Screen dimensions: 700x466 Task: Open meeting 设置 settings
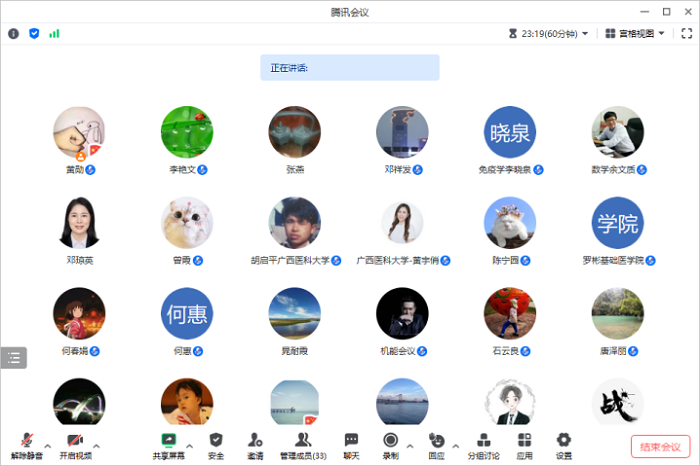pos(564,444)
